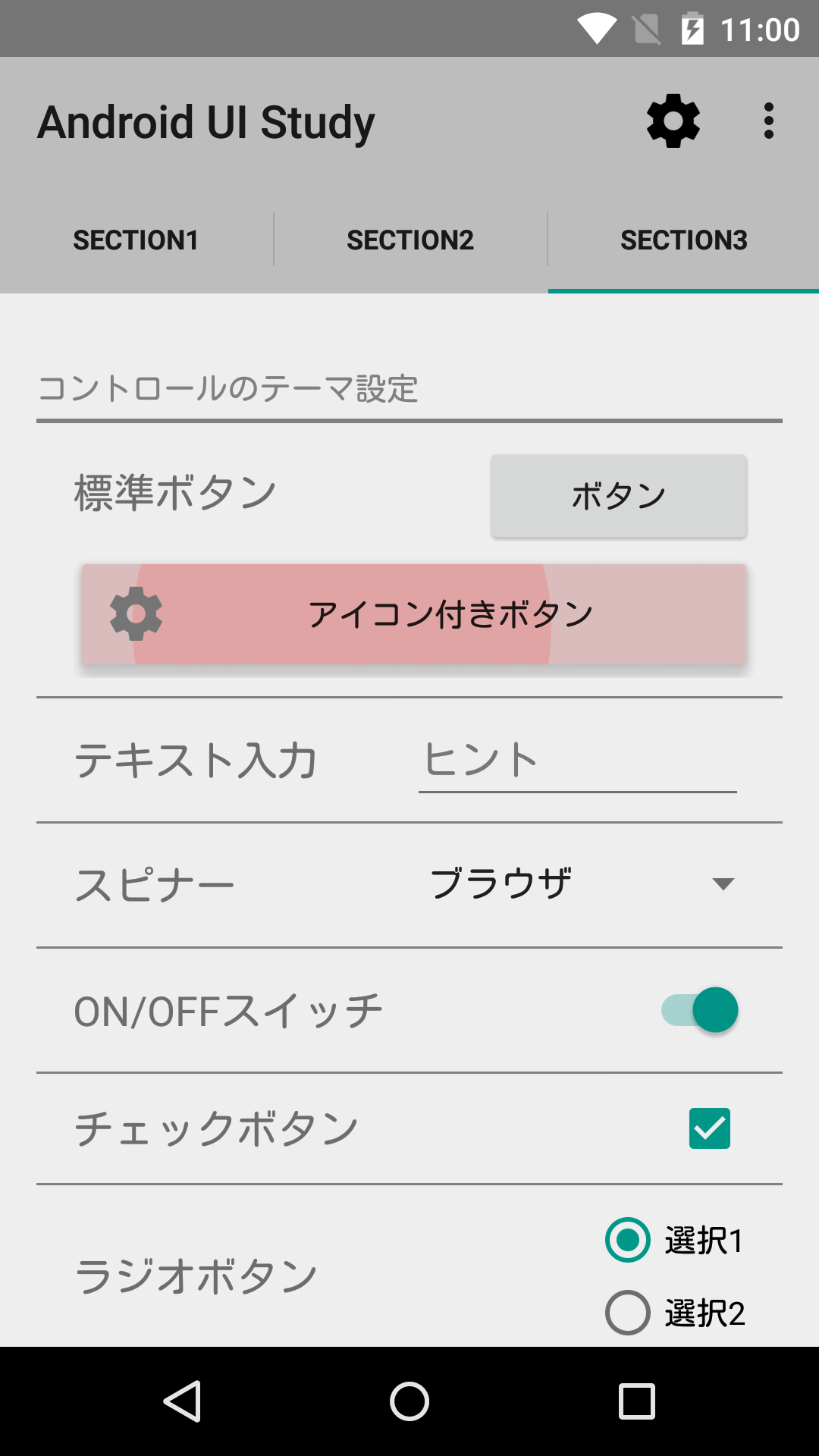Tap the standard ボタン button

click(x=619, y=496)
